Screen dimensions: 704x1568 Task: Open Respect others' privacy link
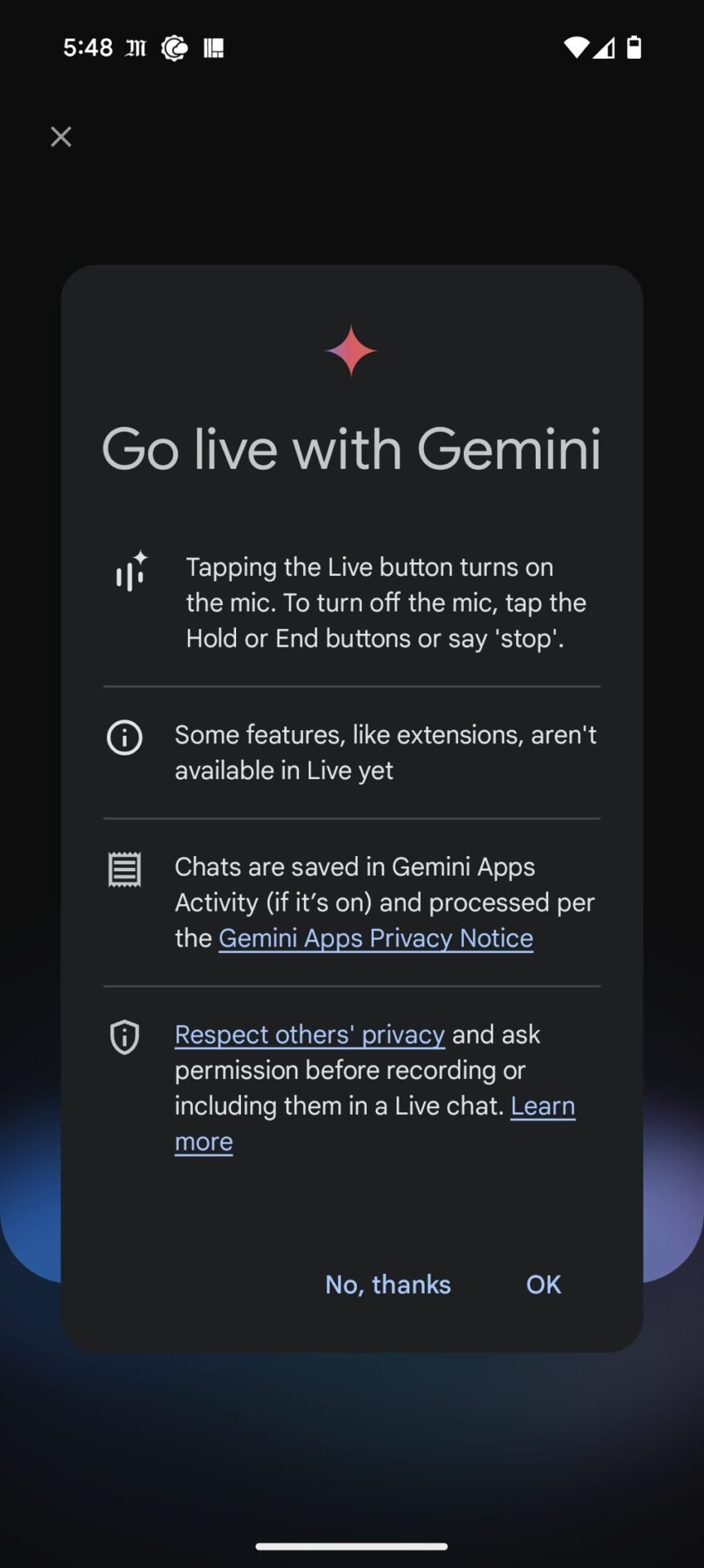pyautogui.click(x=310, y=1035)
